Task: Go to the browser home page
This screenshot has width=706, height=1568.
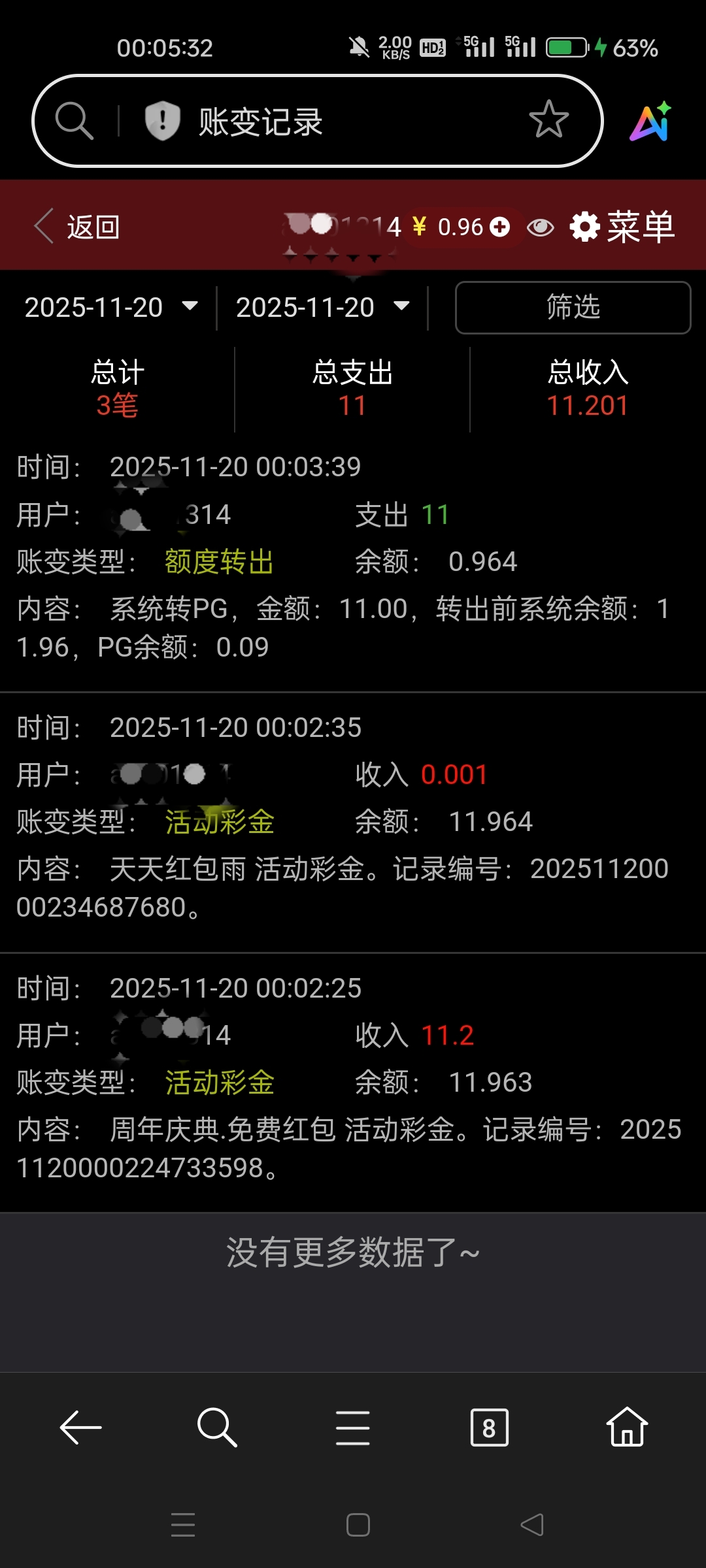Action: pyautogui.click(x=626, y=1428)
